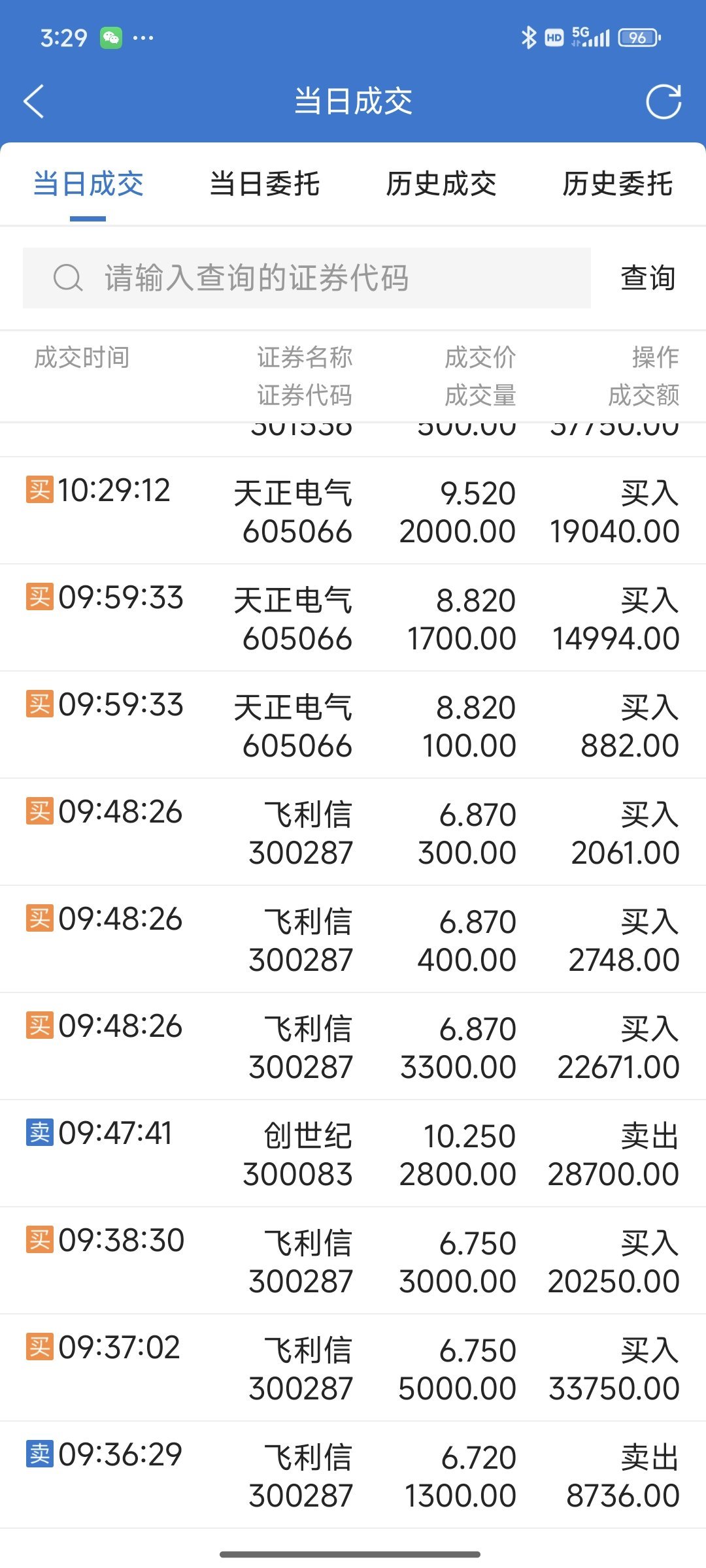Open the 09:37:02 飞利信 buy record
Image resolution: width=706 pixels, height=1568 pixels.
353,1368
